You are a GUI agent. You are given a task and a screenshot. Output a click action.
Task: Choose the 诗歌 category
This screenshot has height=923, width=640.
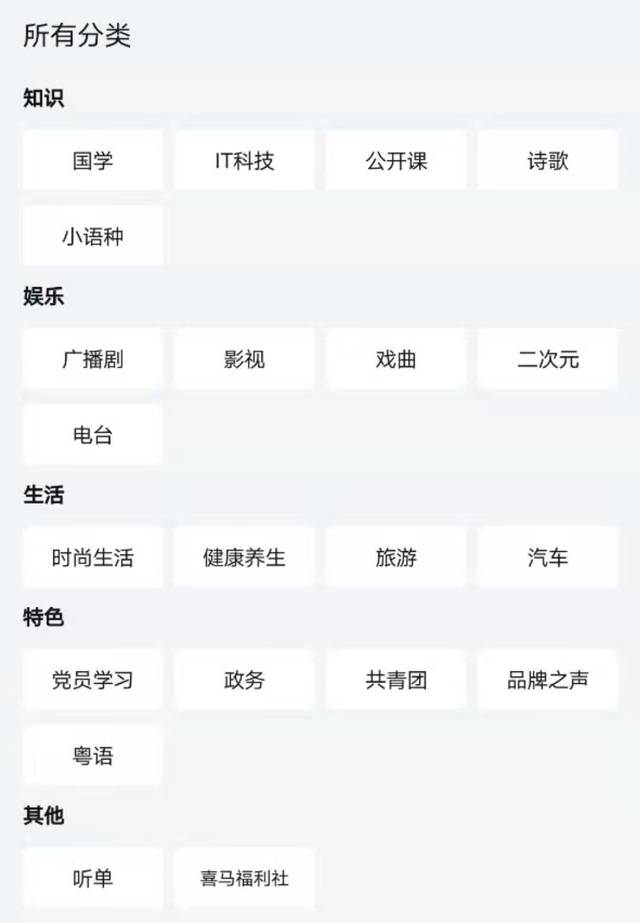548,160
